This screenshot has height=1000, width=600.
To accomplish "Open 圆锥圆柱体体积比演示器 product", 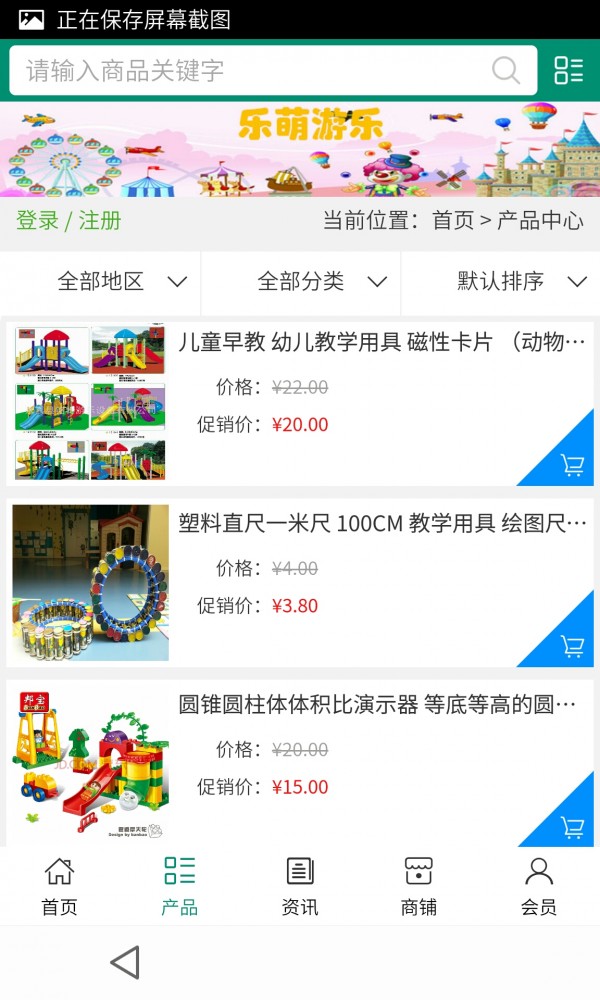I will (x=382, y=705).
